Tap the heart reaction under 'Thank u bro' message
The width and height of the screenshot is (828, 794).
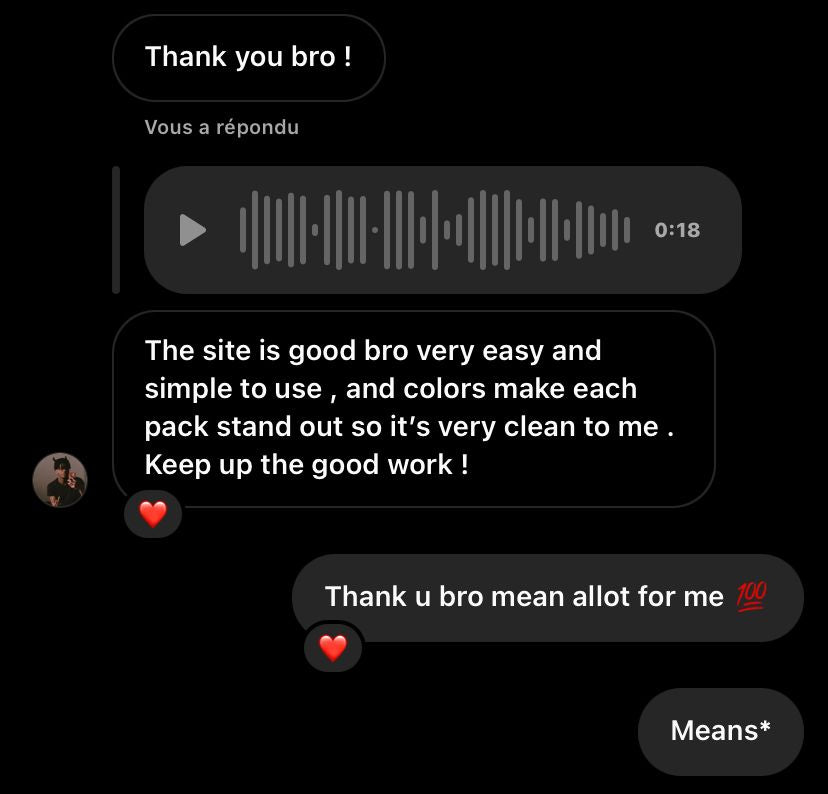[332, 648]
